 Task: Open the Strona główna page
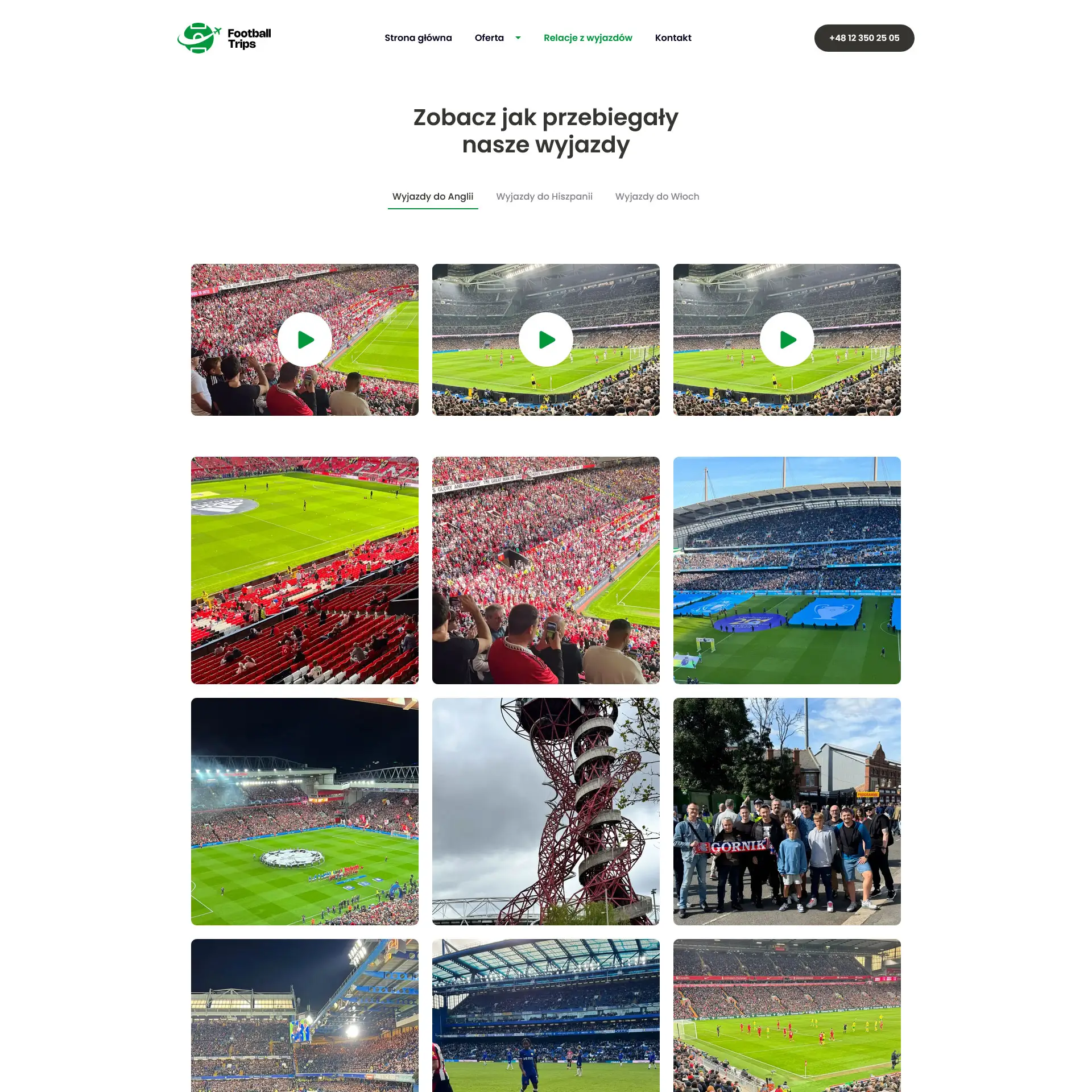click(418, 38)
